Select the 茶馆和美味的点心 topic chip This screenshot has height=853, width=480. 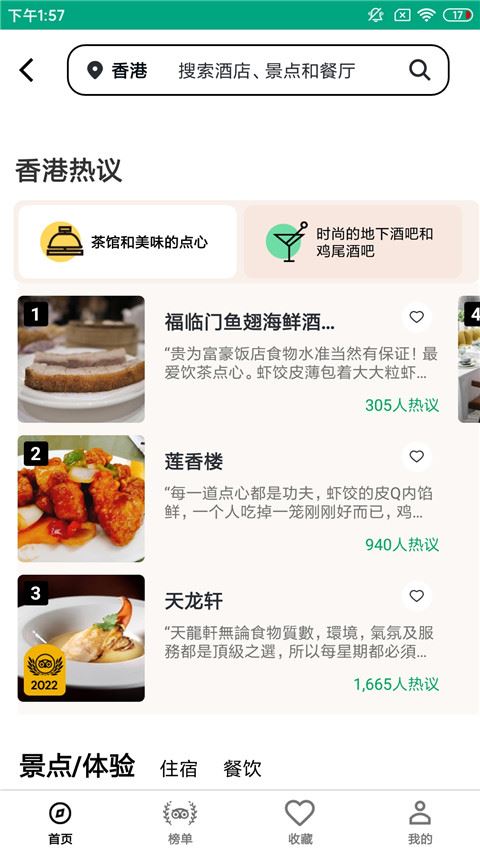[128, 242]
